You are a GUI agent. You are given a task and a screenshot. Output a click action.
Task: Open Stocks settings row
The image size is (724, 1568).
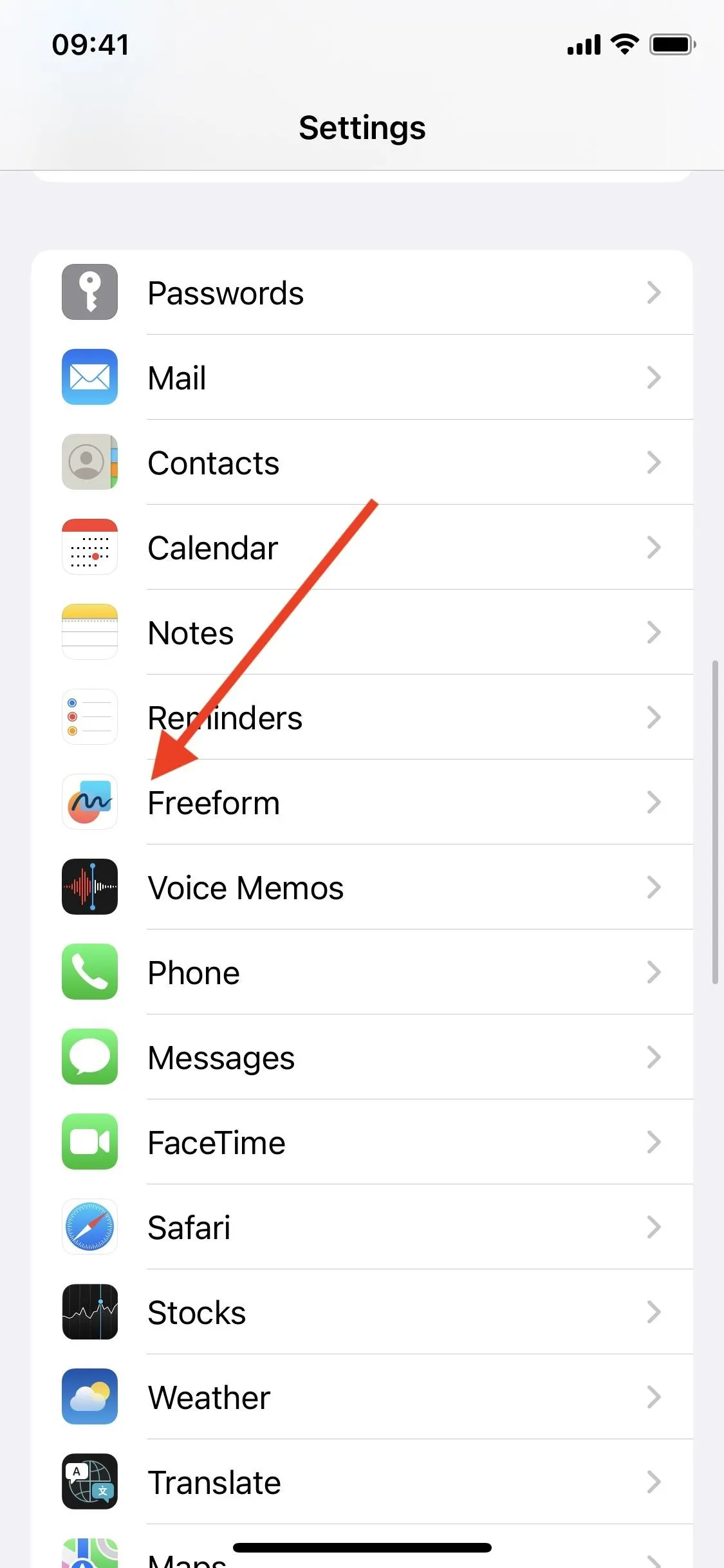coord(362,1312)
